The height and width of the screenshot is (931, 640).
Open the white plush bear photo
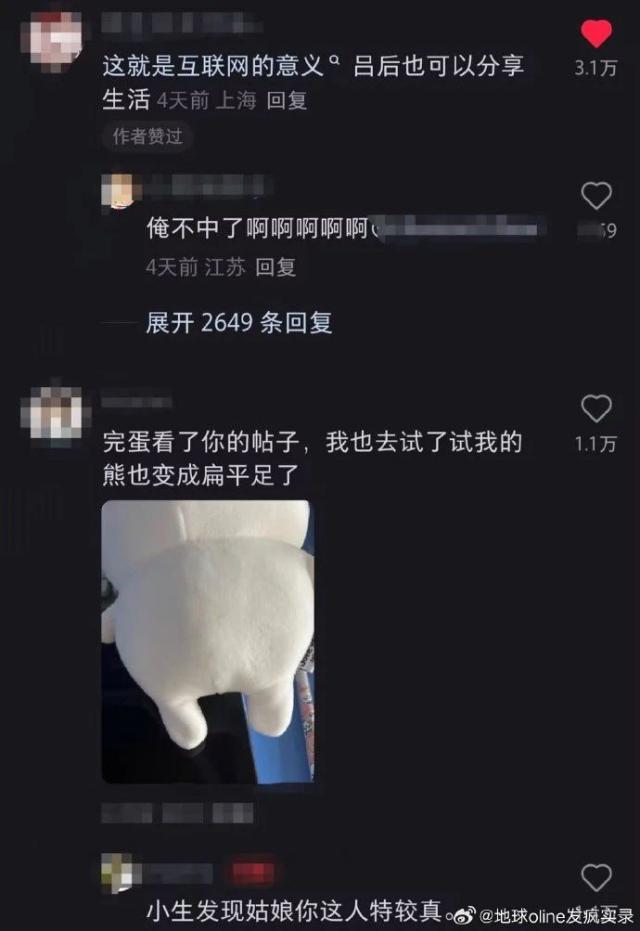point(207,640)
